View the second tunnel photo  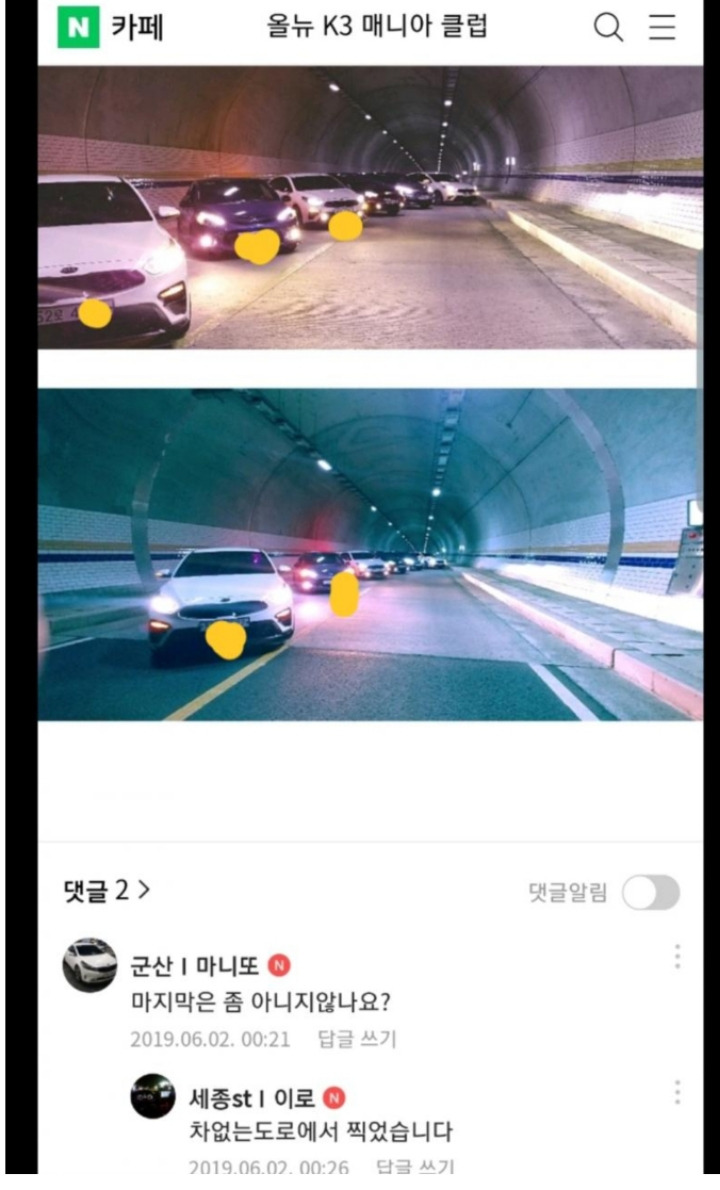[369, 554]
